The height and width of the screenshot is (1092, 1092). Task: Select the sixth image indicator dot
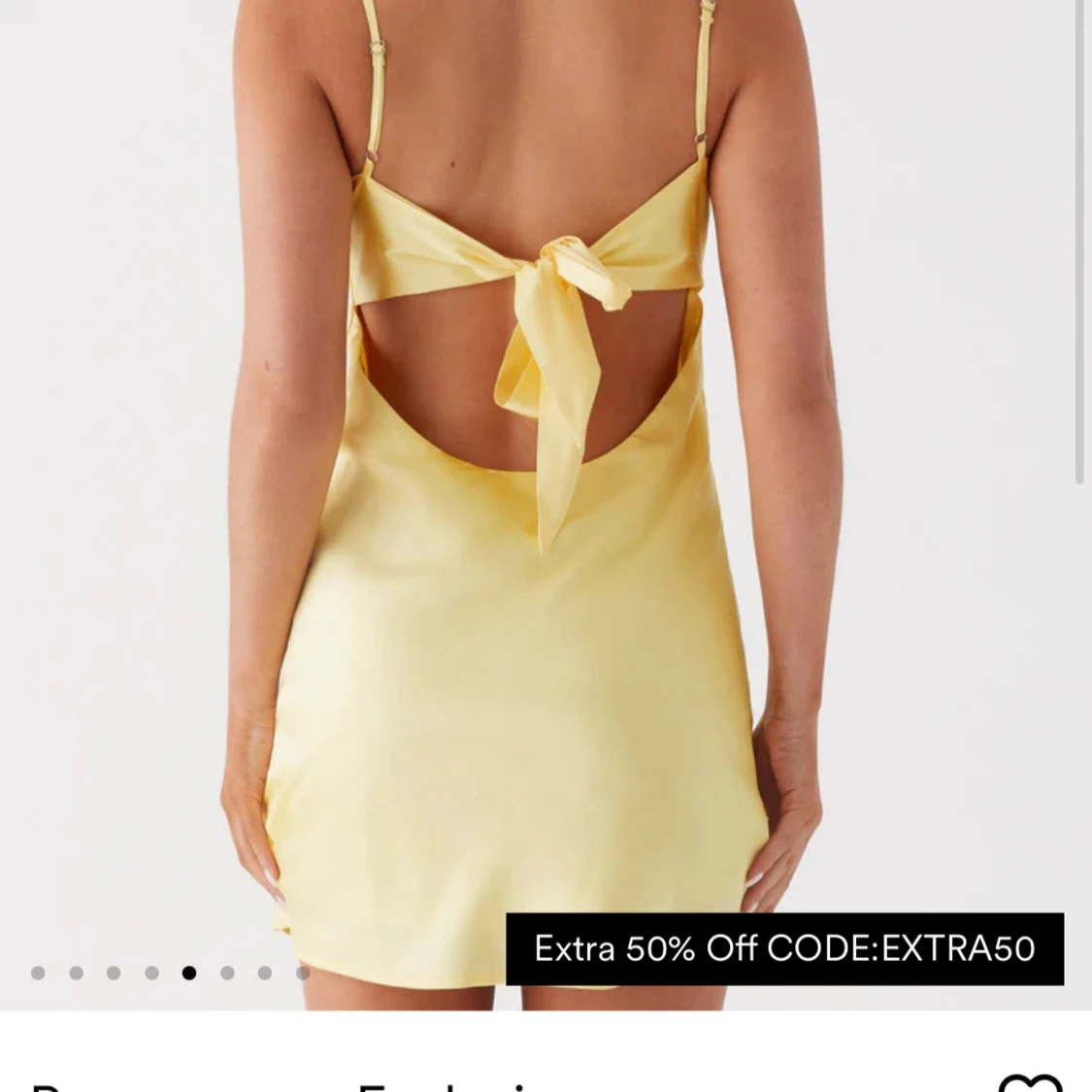pos(227,973)
